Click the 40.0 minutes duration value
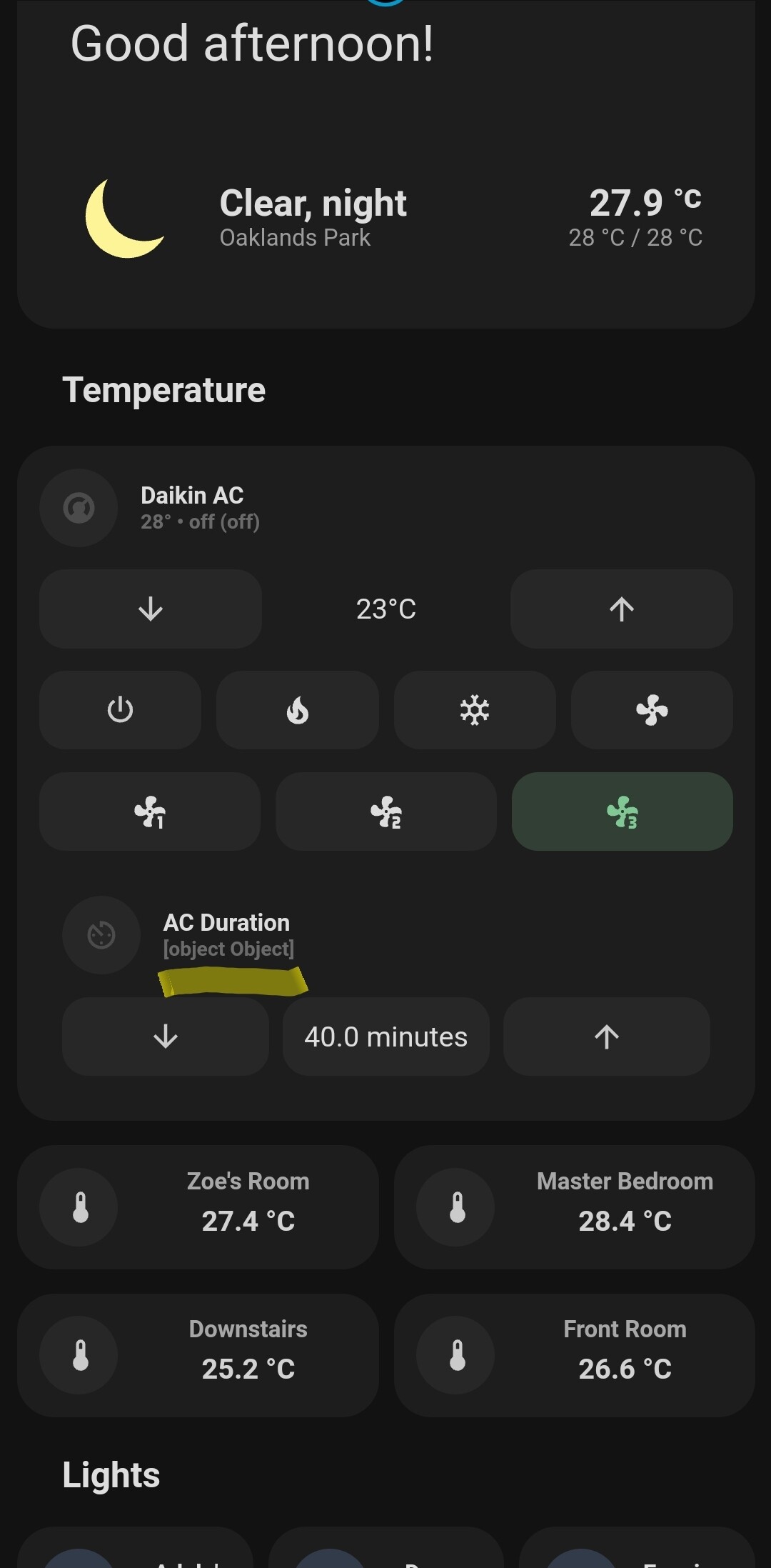 [385, 1037]
